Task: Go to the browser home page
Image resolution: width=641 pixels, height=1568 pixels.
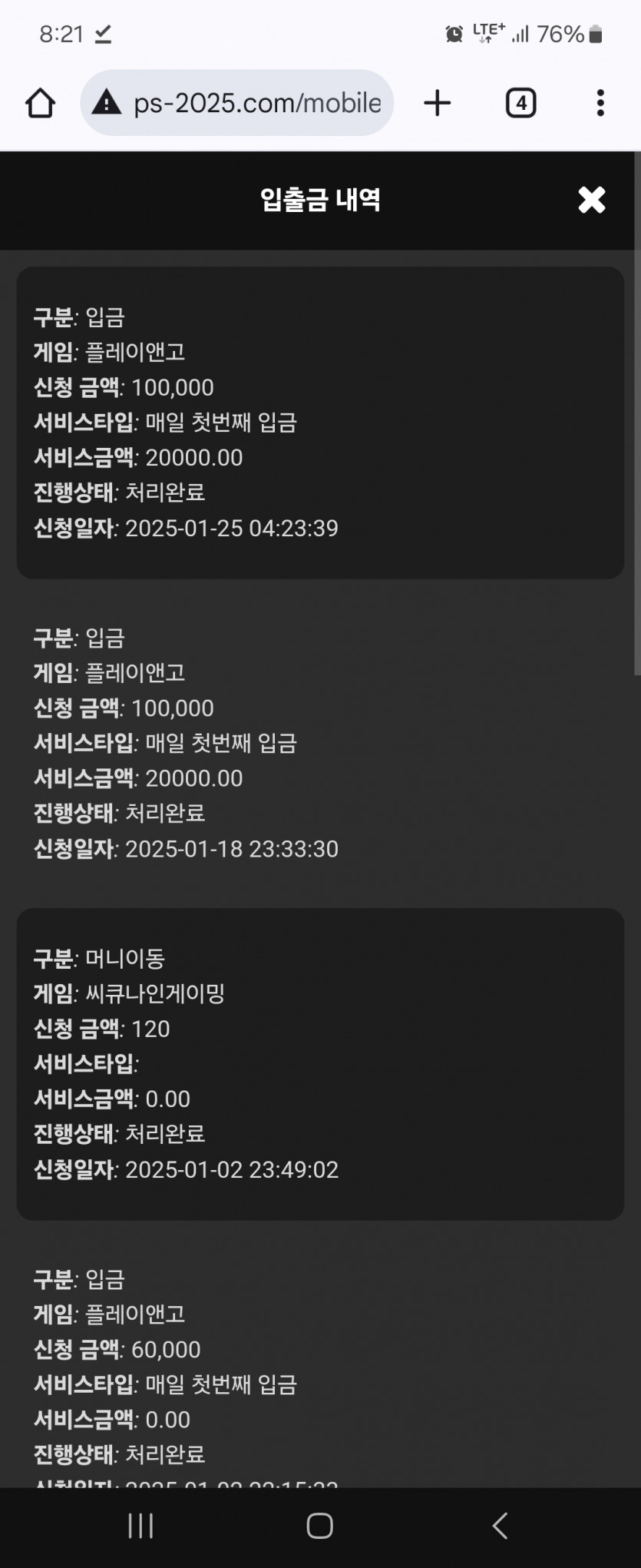Action: pos(41,103)
